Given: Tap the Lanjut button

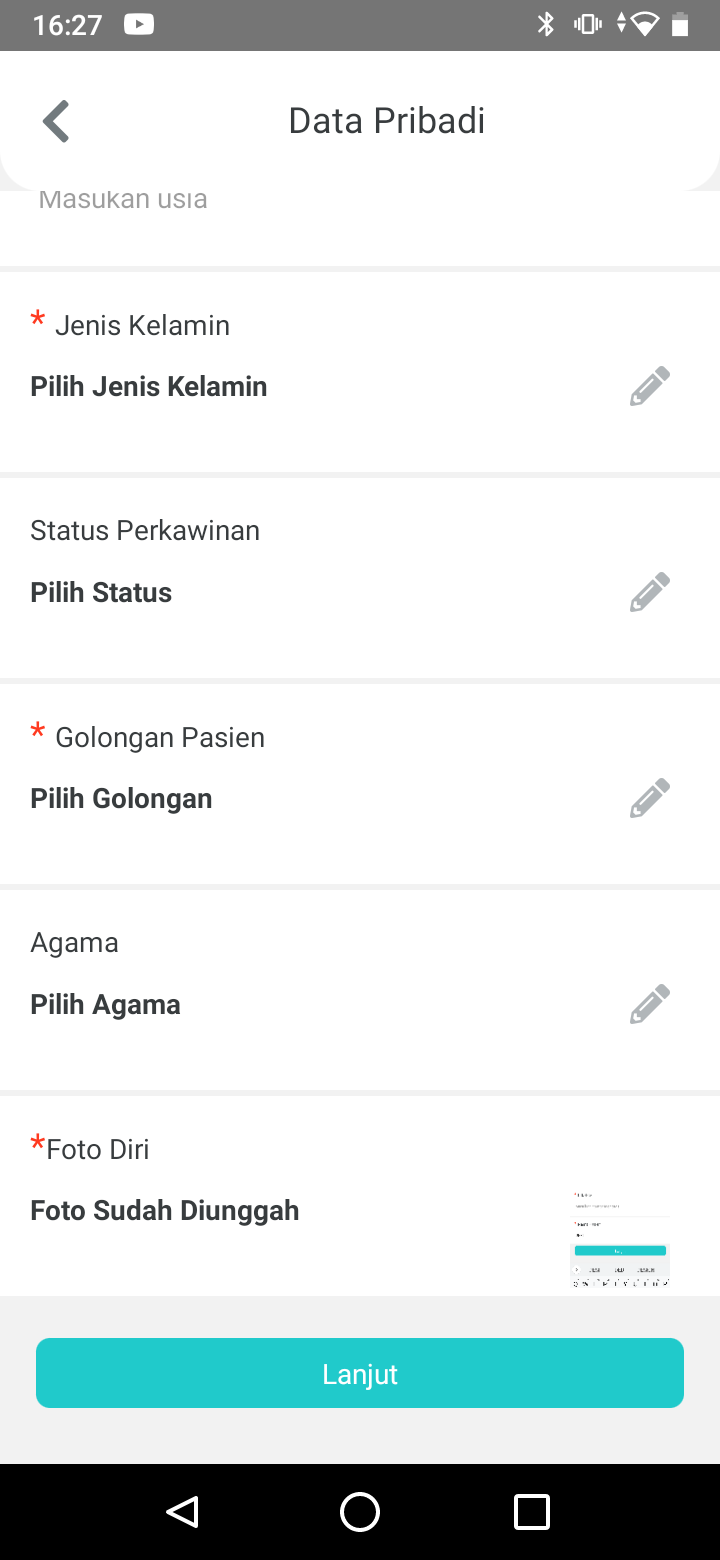Looking at the screenshot, I should (360, 1373).
